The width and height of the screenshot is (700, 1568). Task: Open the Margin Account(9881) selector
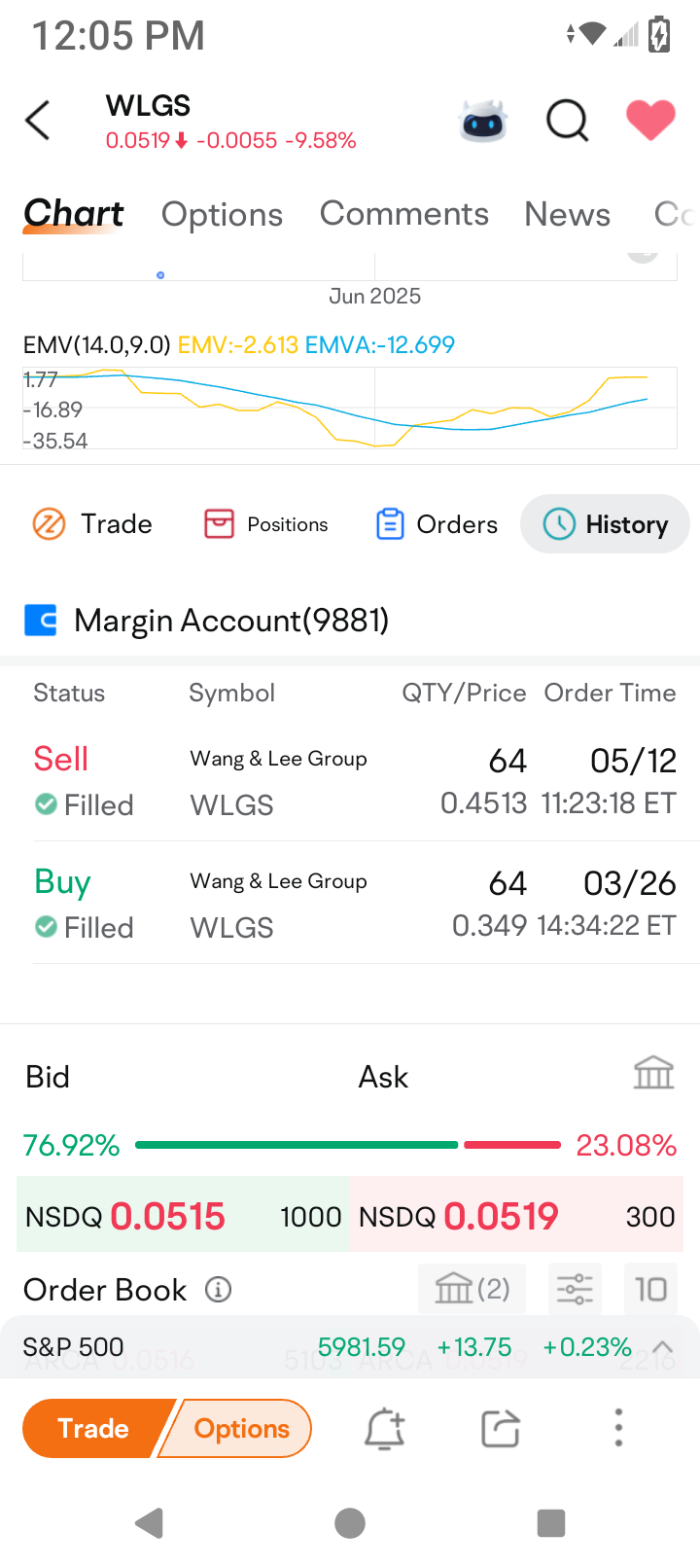pyautogui.click(x=206, y=621)
